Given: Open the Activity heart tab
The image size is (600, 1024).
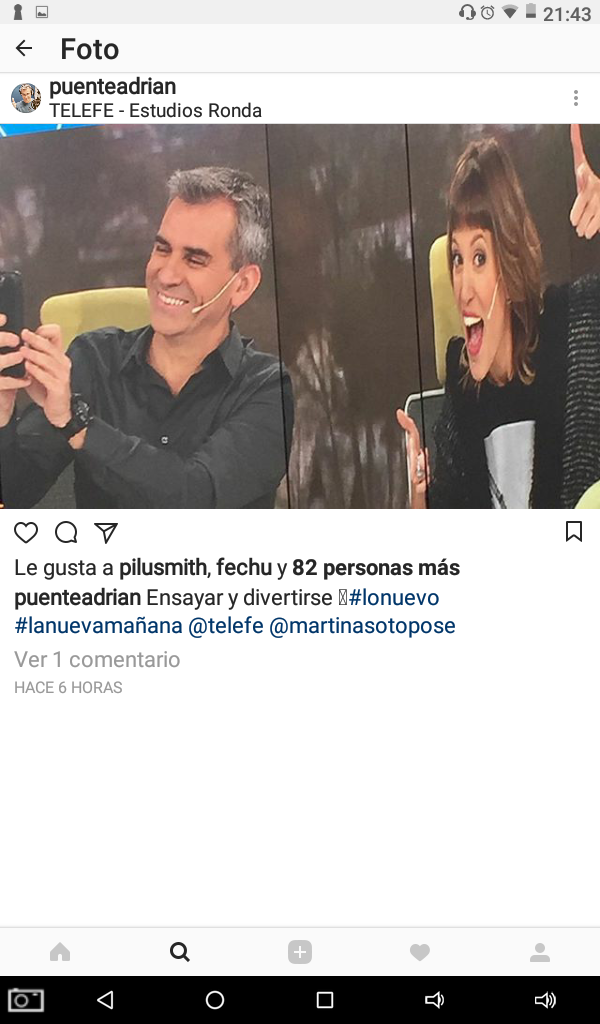Looking at the screenshot, I should pos(420,952).
